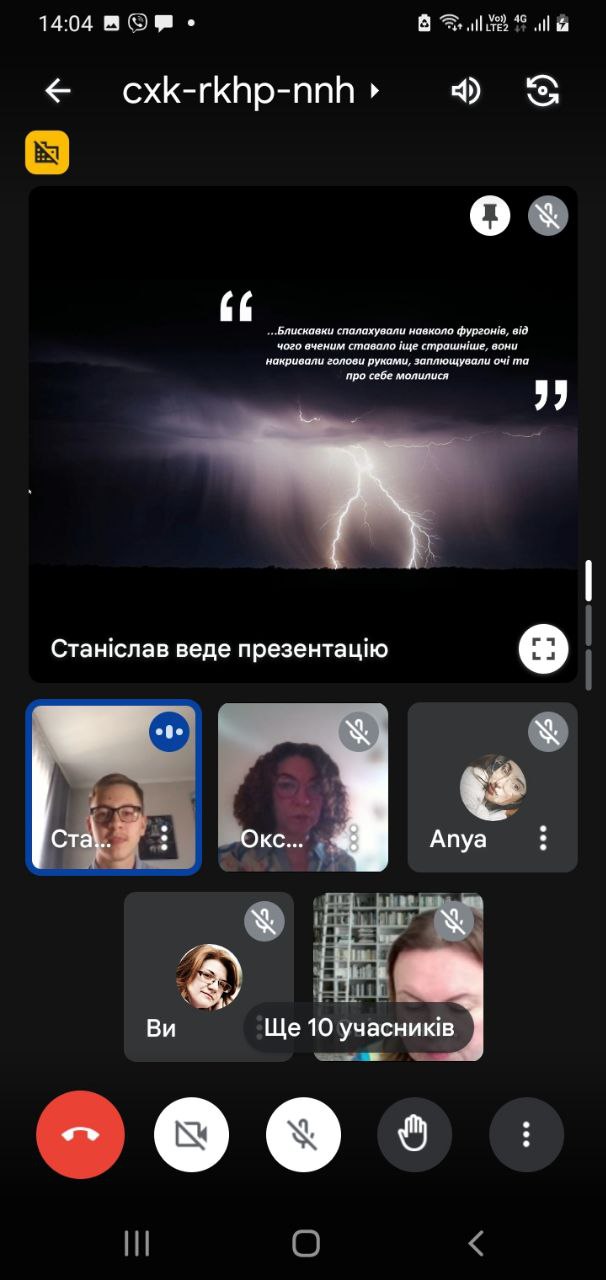Open more call options
Screen dimensions: 606x1280
click(526, 1134)
